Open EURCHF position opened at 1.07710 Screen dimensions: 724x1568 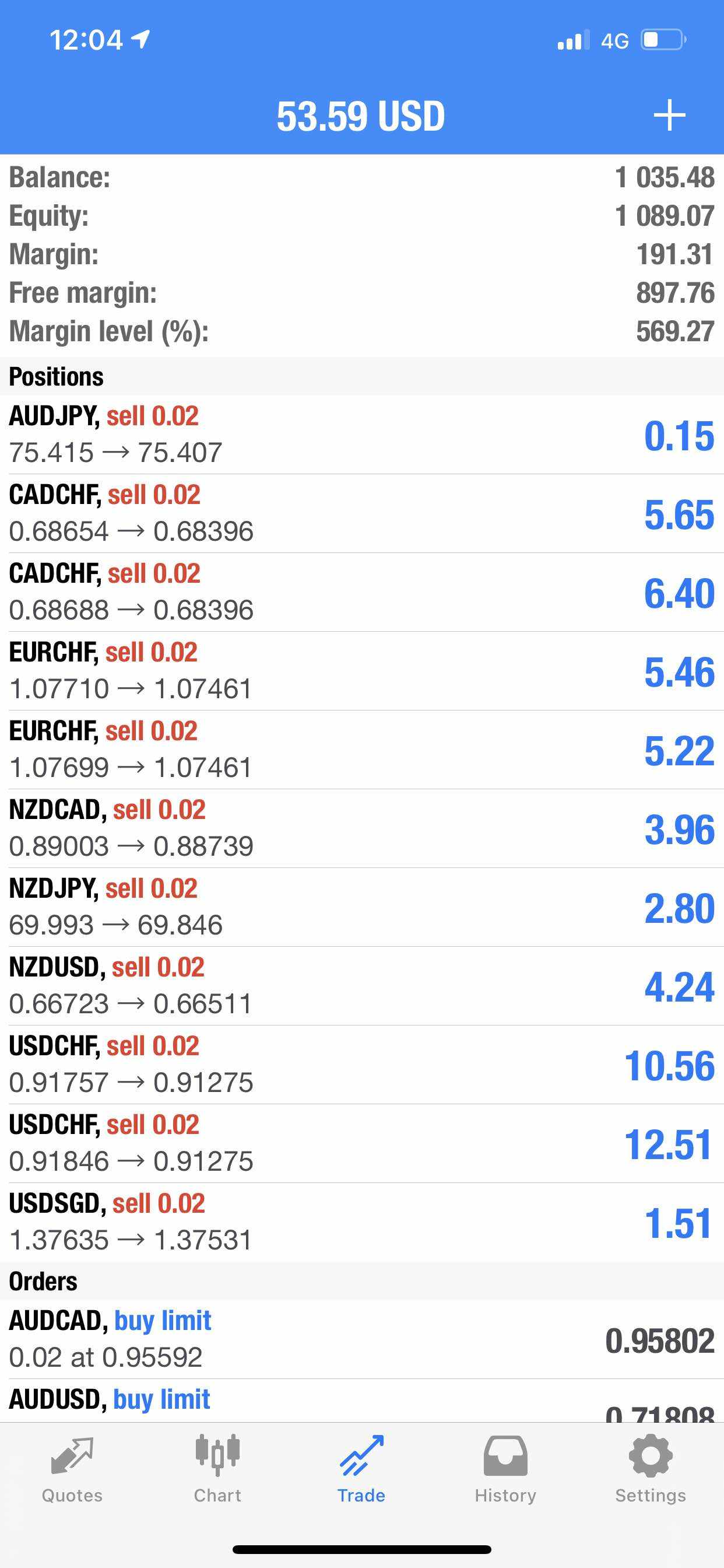(362, 671)
